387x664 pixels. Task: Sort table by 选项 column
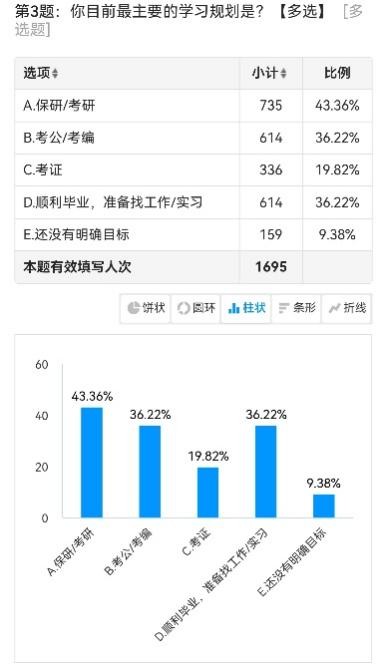tap(41, 73)
